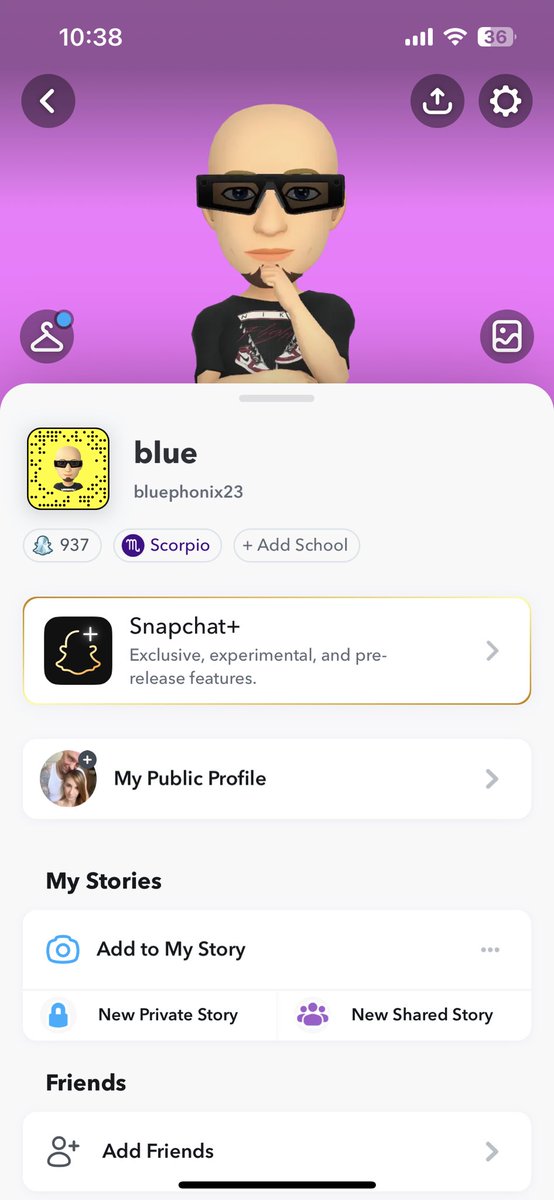Create a New Private Story
This screenshot has height=1200, width=554.
click(150, 1015)
